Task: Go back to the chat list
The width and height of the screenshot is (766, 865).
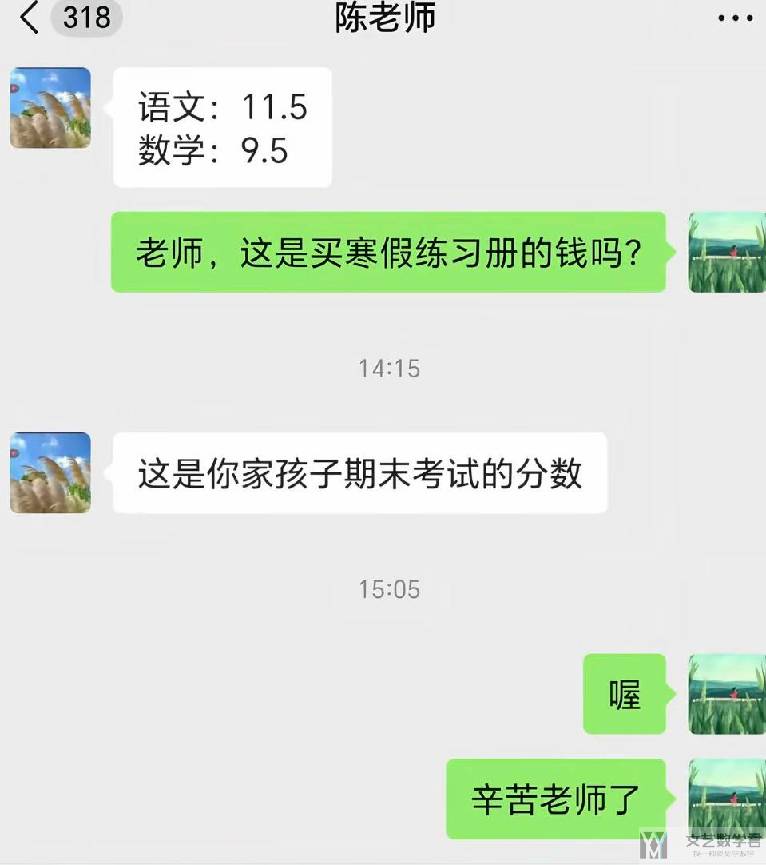Action: click(30, 18)
